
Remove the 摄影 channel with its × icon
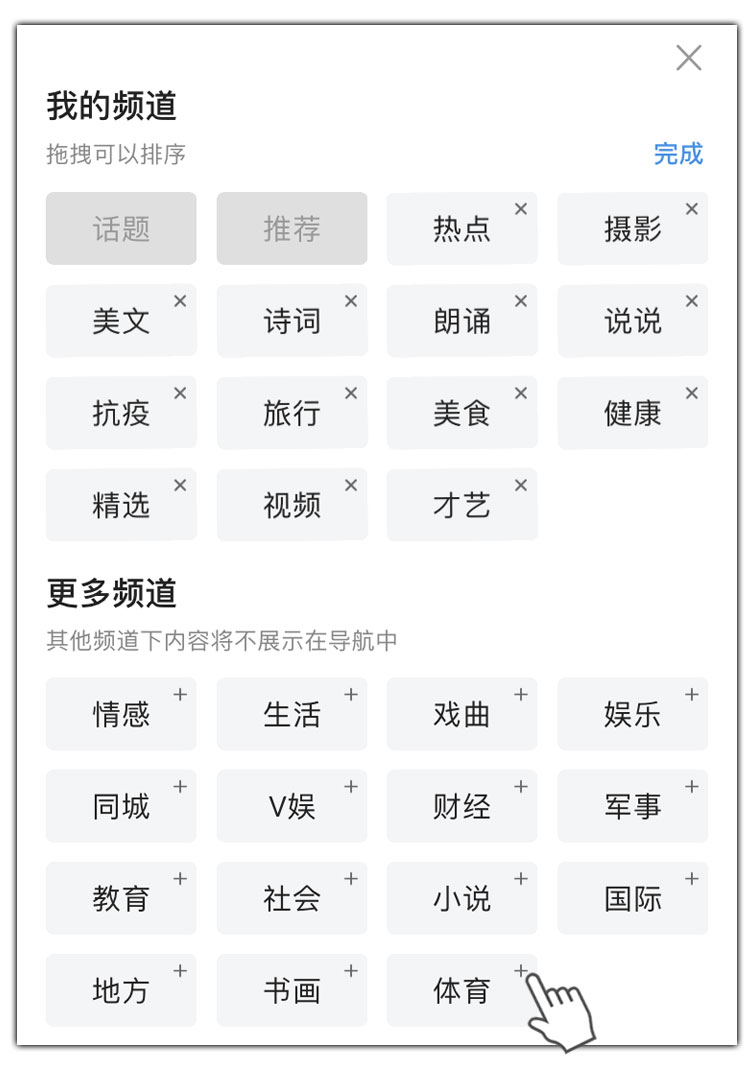pyautogui.click(x=690, y=208)
